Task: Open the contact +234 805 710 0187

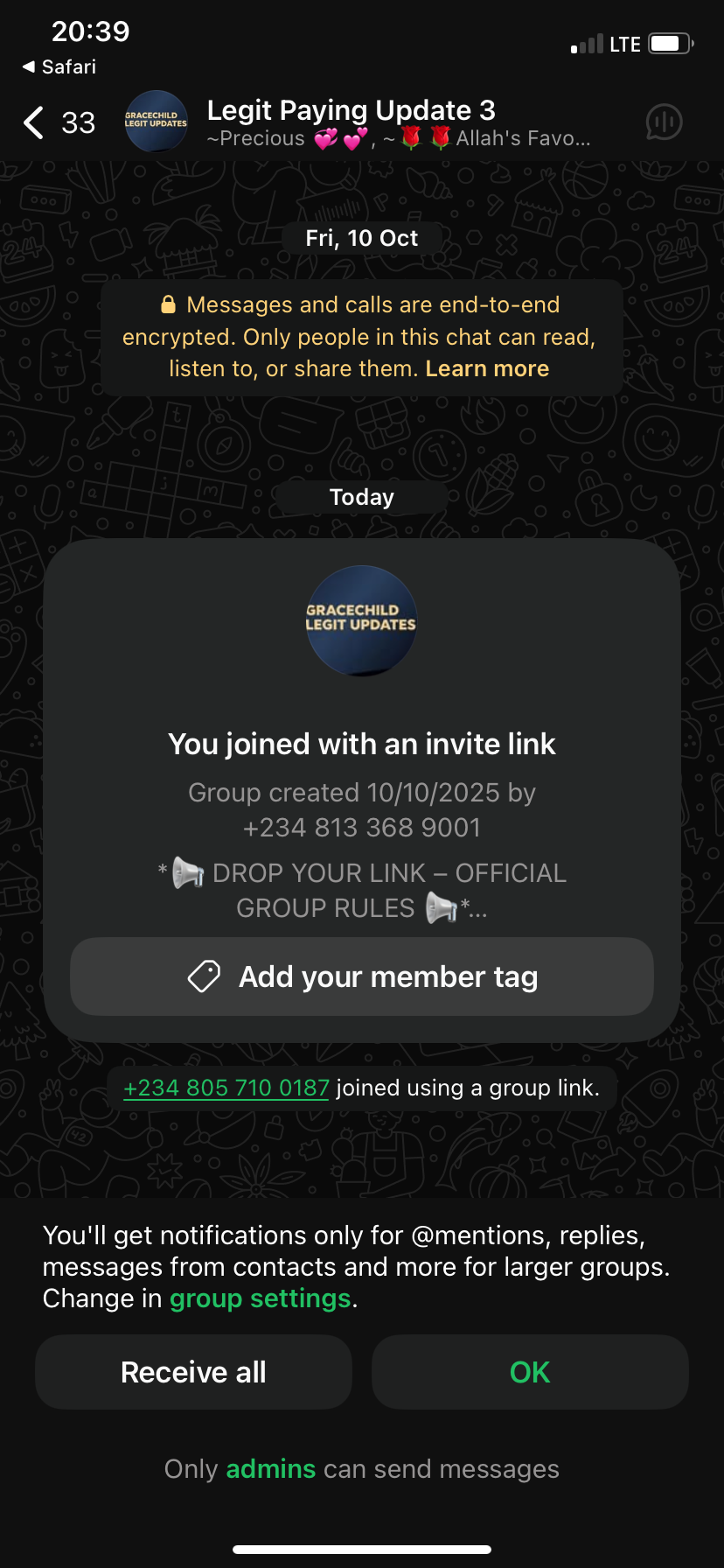Action: [226, 1088]
